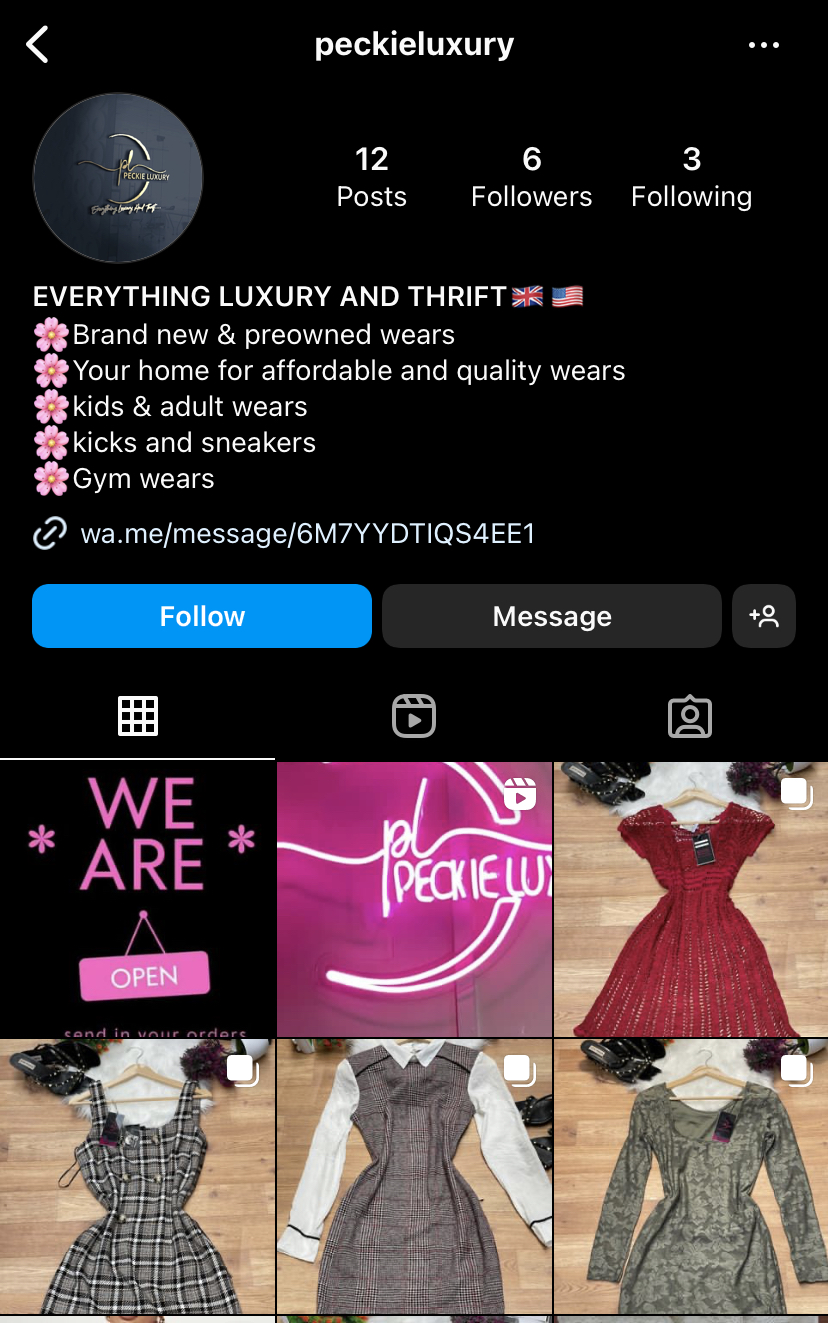Tap the Follow button

(201, 616)
